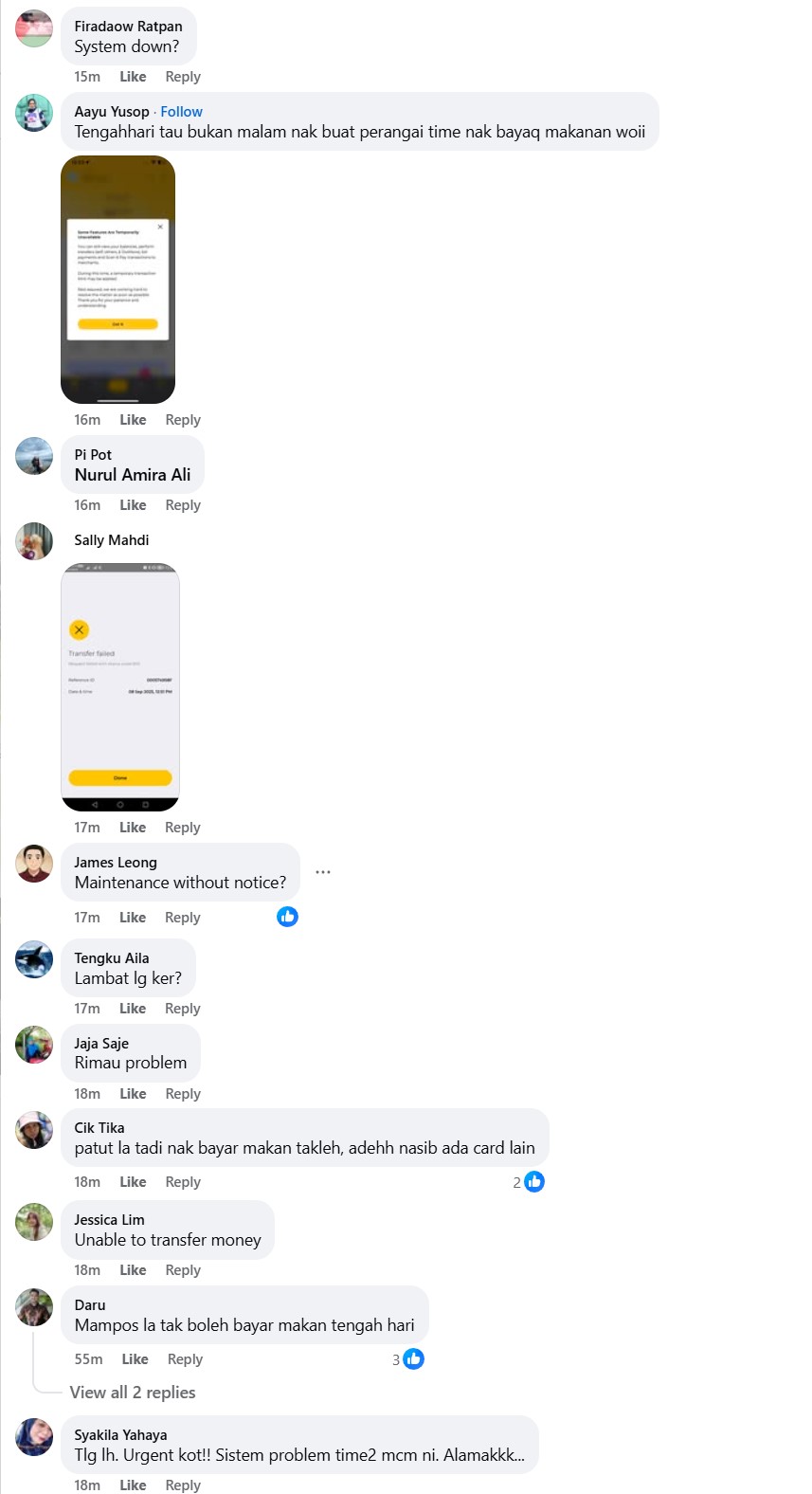Open the tagged name Nurul Amira Ali
The image size is (812, 1494).
pos(133,475)
